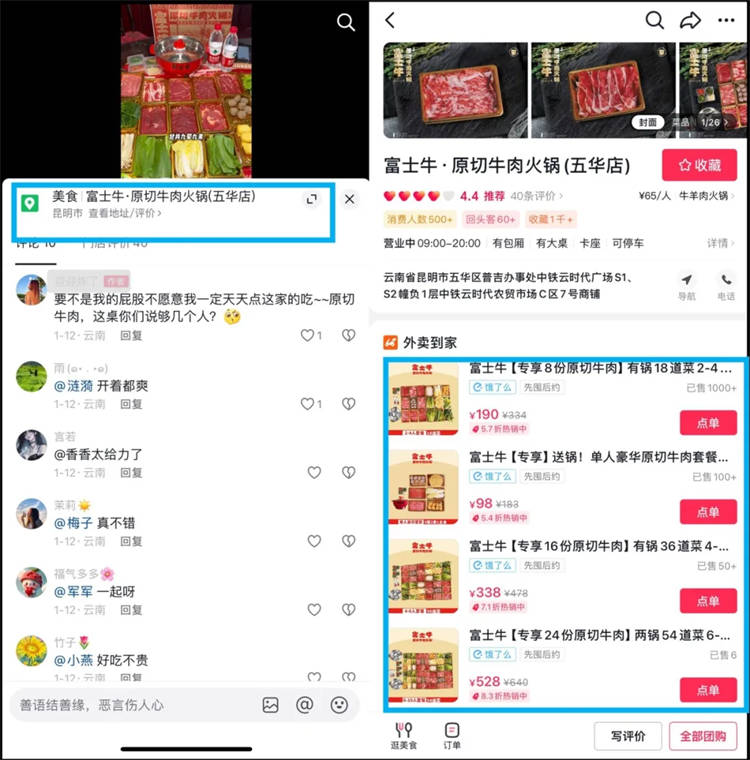Open the restaurant page overflow menu
The image size is (750, 760).
point(727,20)
